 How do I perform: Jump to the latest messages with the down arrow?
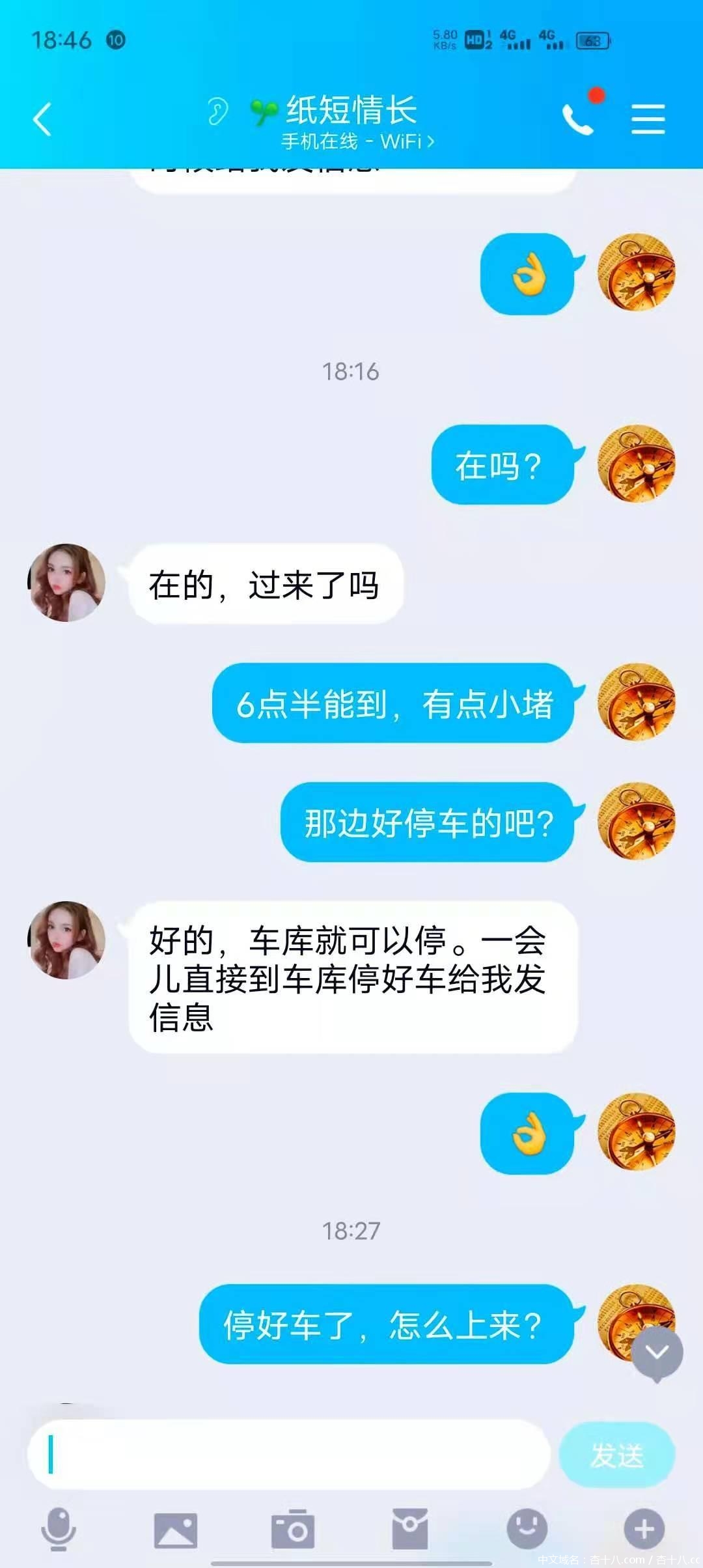[657, 1353]
